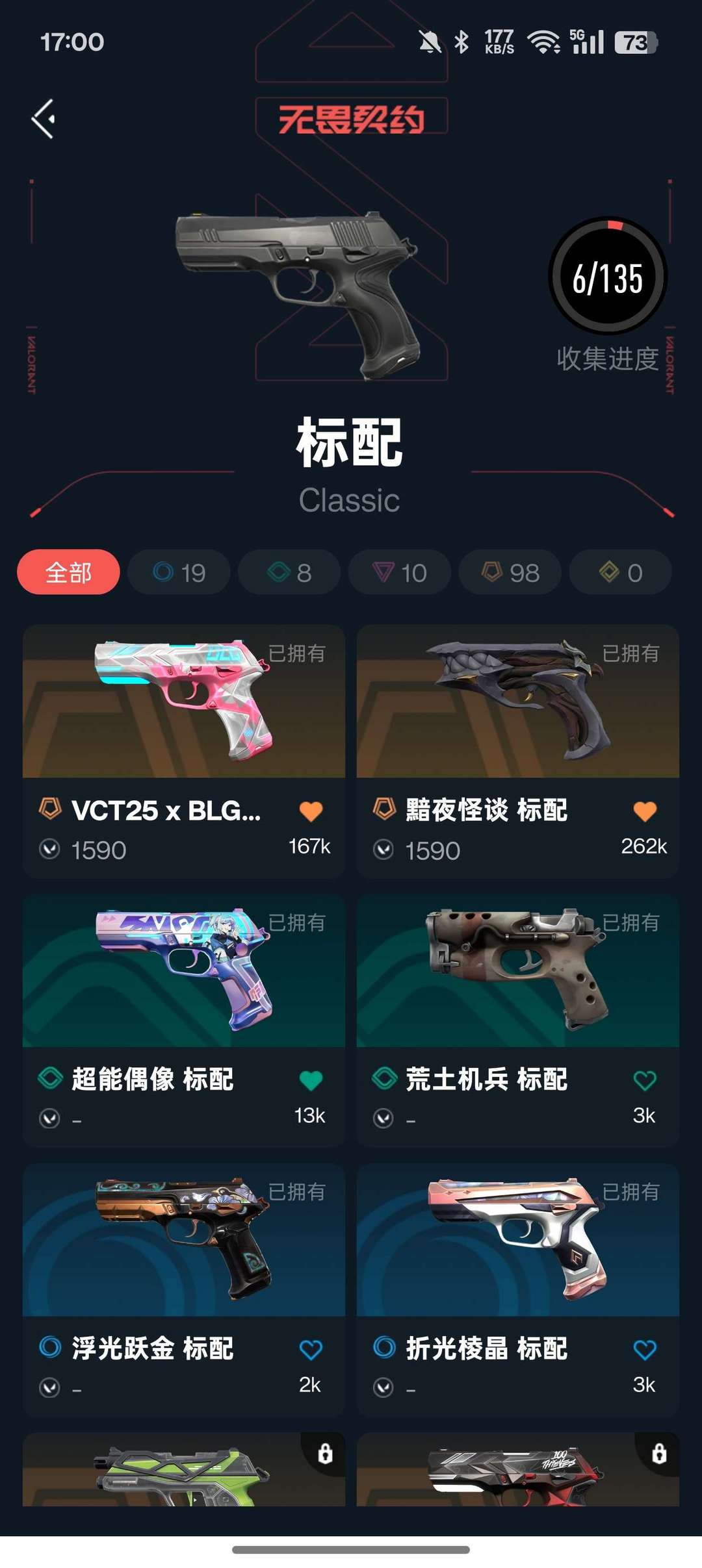Filter skins by the tier with 98

510,572
